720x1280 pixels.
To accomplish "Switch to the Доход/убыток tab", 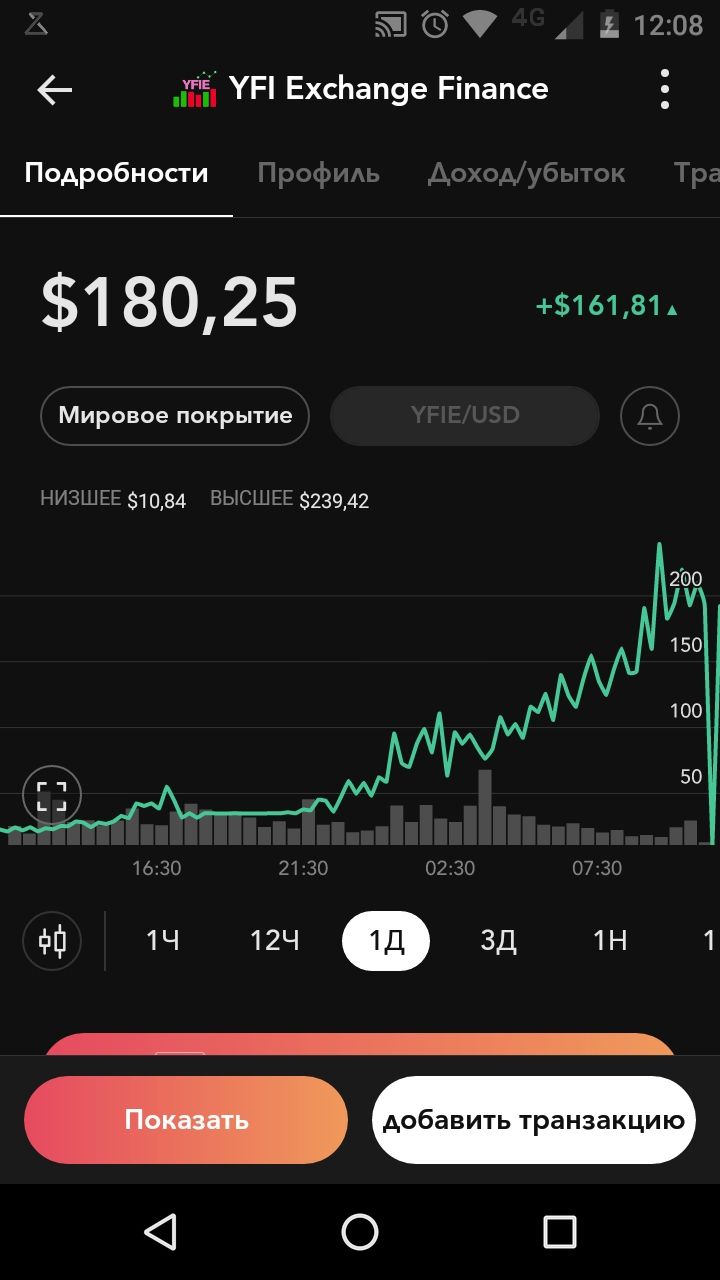I will tap(526, 173).
